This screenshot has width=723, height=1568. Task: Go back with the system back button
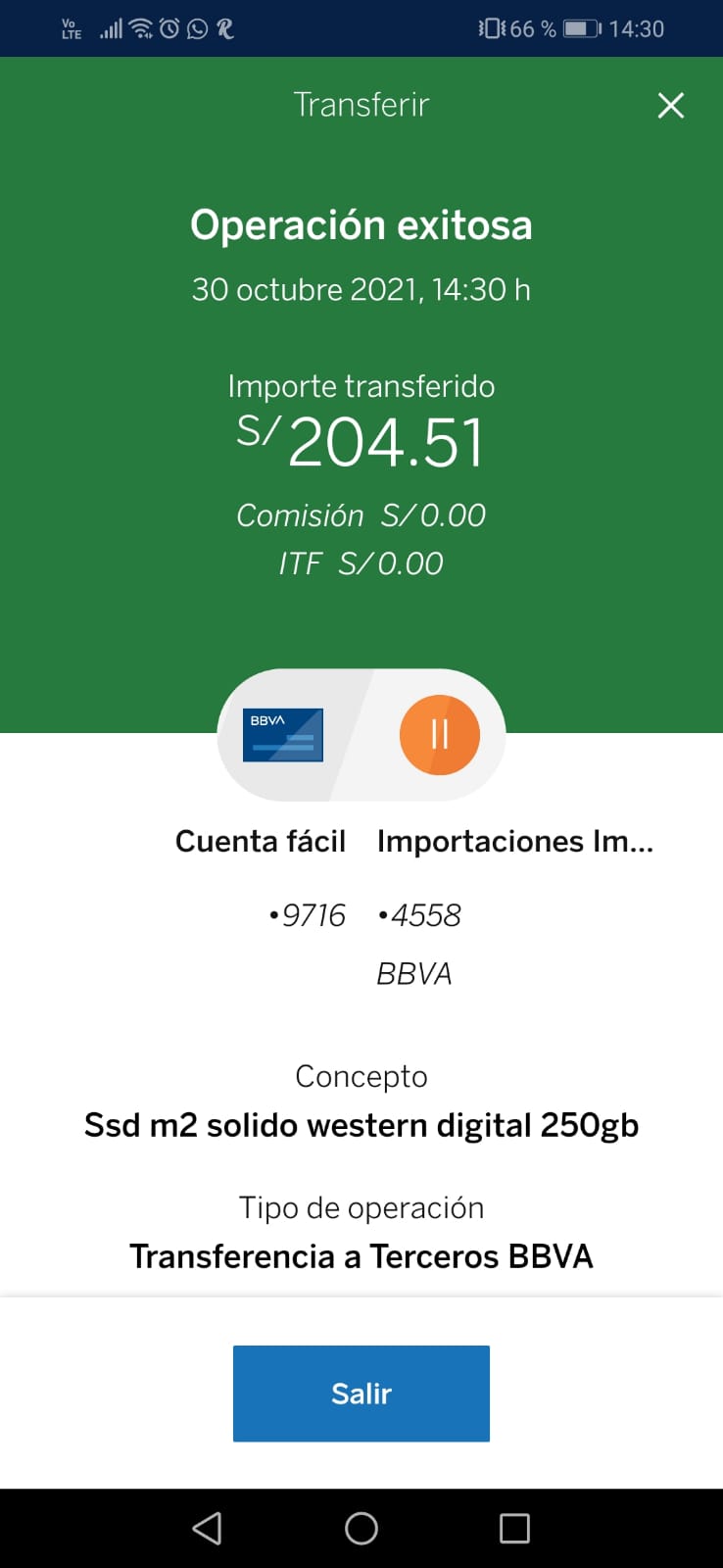tap(207, 1528)
